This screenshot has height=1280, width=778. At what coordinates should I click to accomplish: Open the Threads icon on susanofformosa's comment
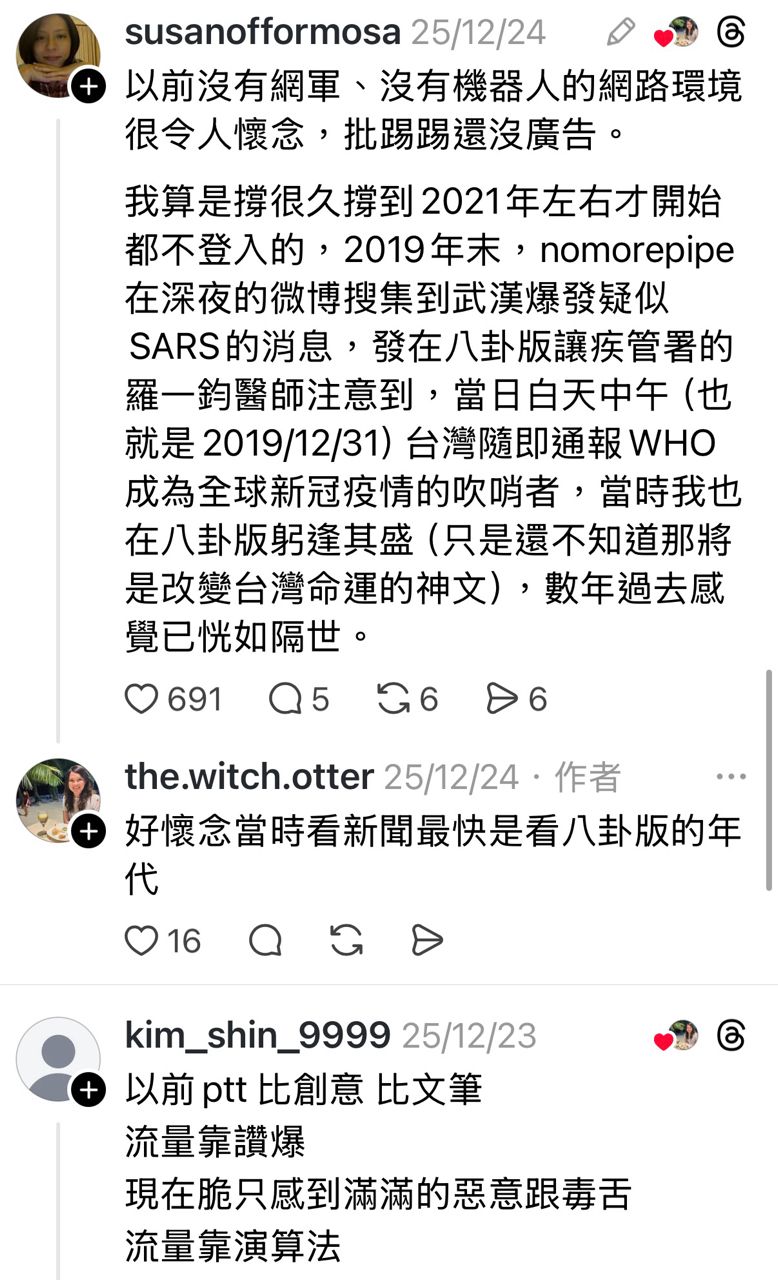click(733, 34)
